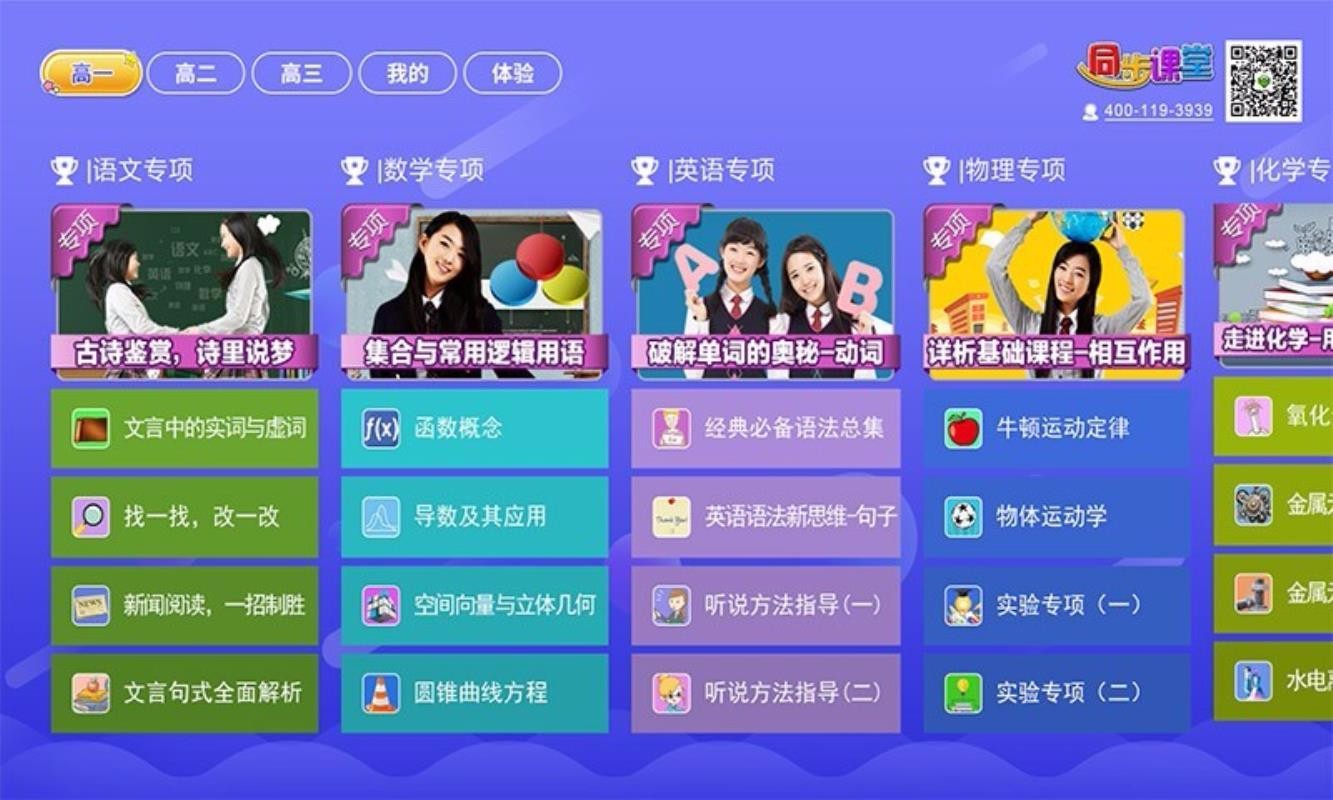The image size is (1333, 800).
Task: Open 听说方法指导(一) lesson
Action: tap(765, 605)
